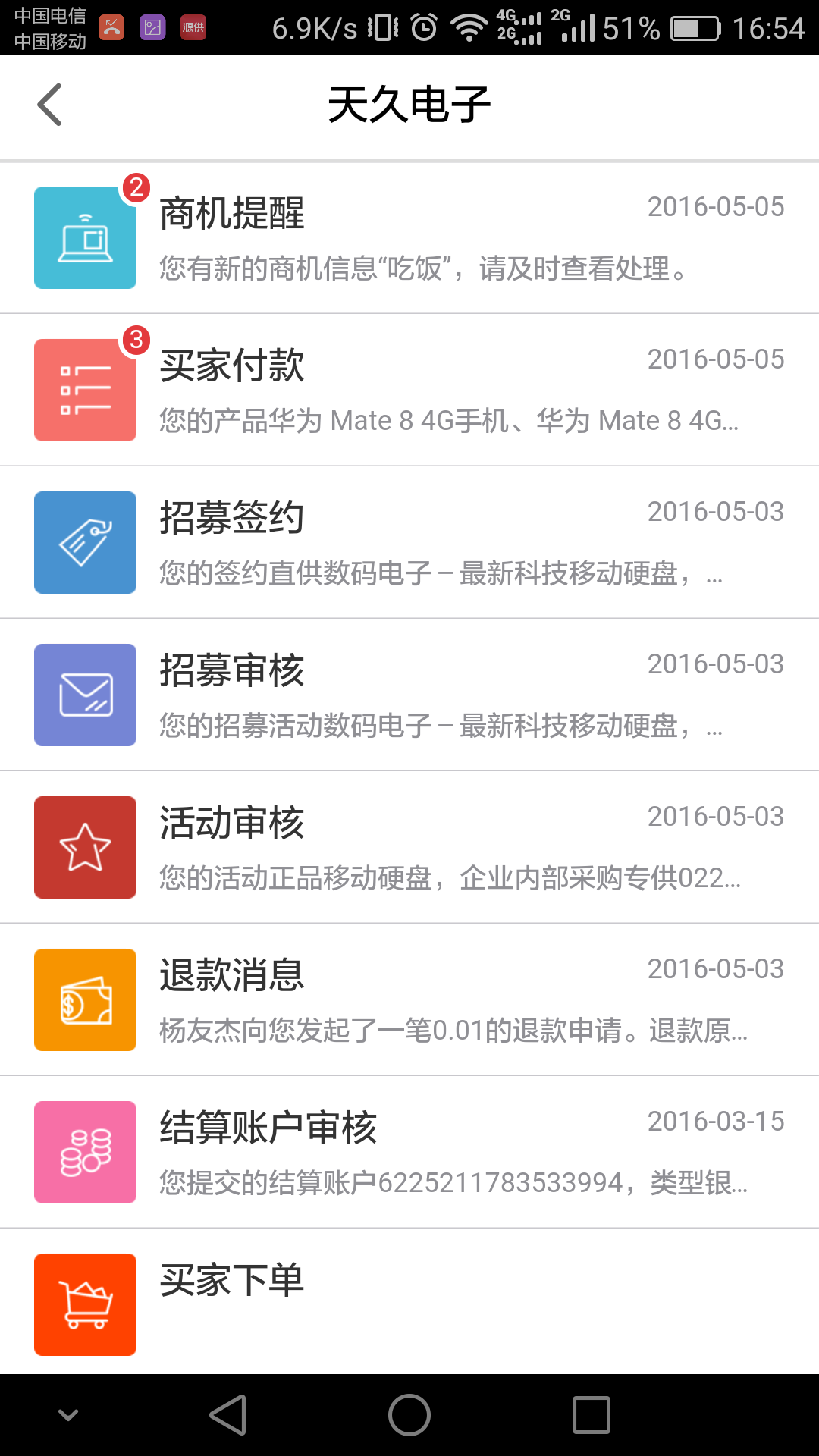The height and width of the screenshot is (1456, 819).
Task: Open recent apps from navigation bar
Action: point(591,1415)
